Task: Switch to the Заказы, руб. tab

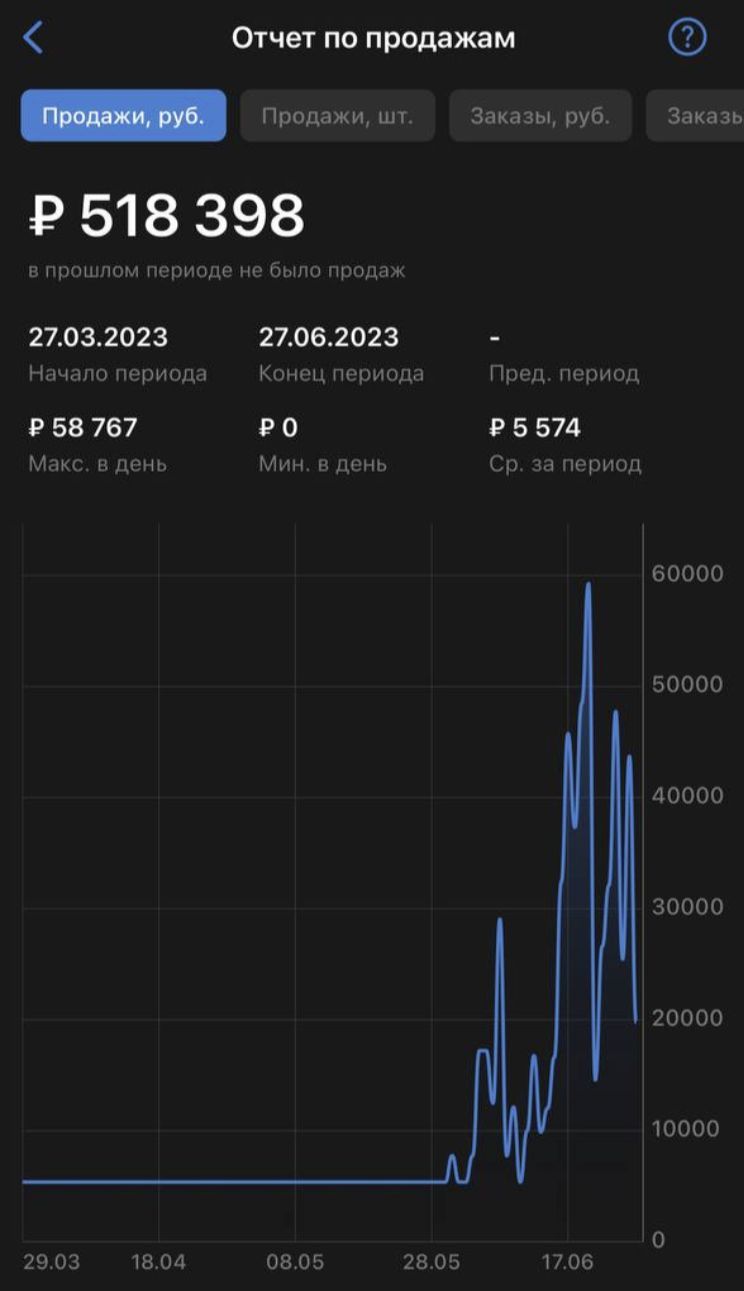Action: click(540, 116)
